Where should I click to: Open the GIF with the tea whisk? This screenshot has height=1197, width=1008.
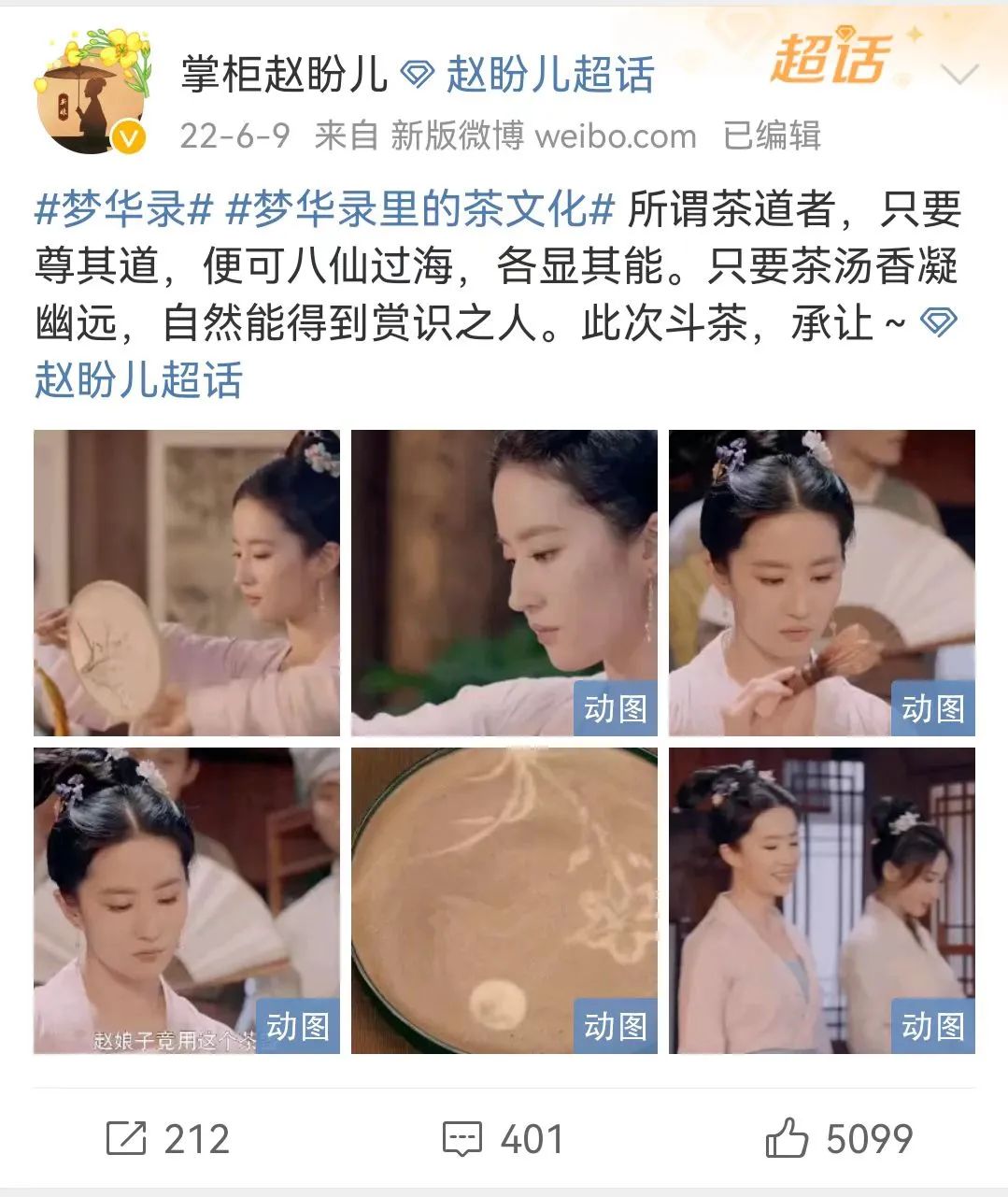click(822, 583)
